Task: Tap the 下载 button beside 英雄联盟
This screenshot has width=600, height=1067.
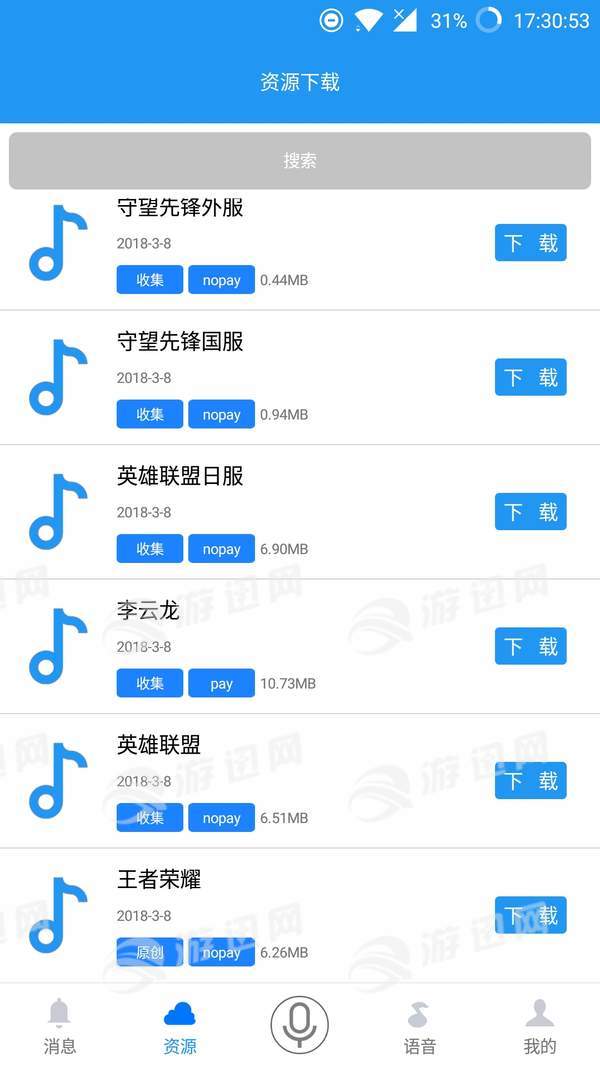Action: [x=530, y=780]
